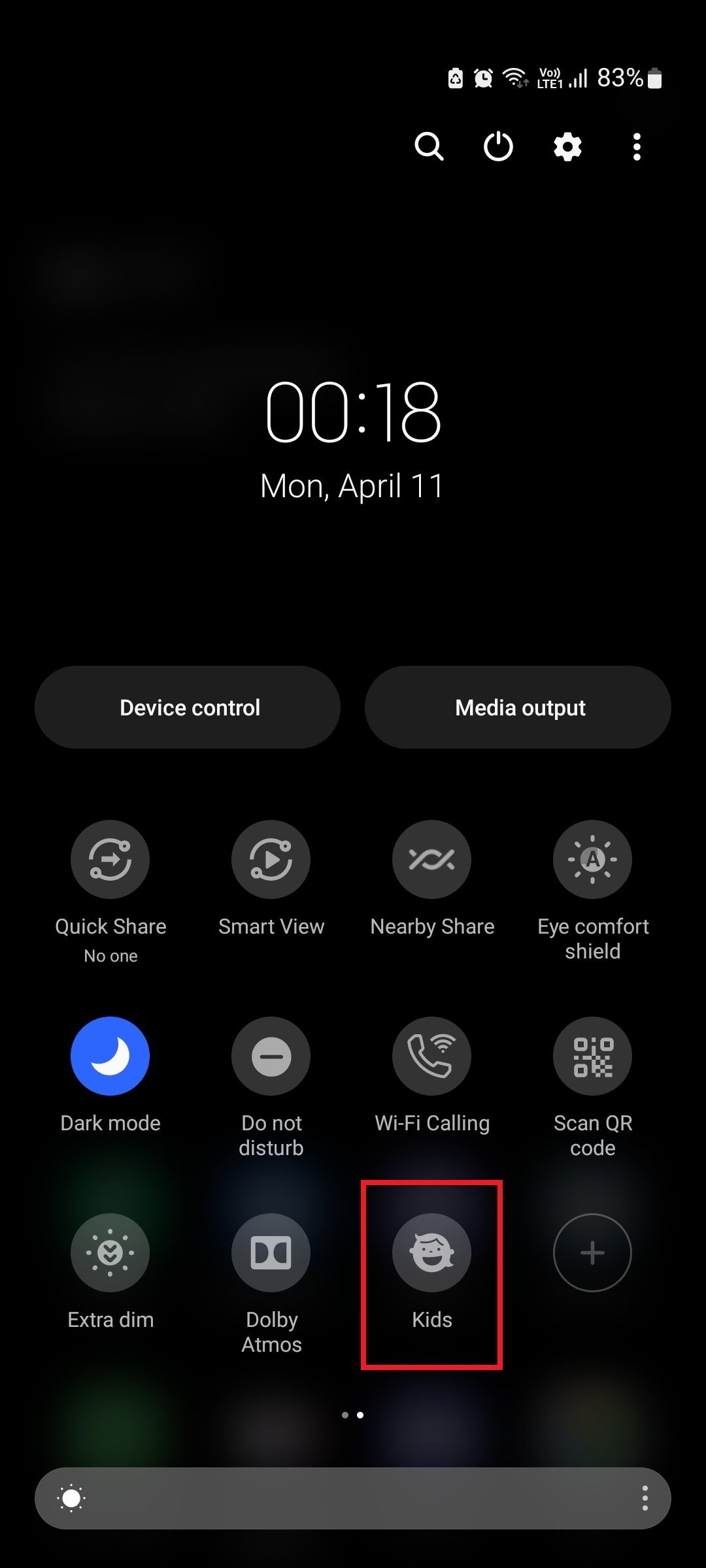Screen dimensions: 706x1568
Task: Toggle Dolby Atmos
Action: coord(271,1252)
